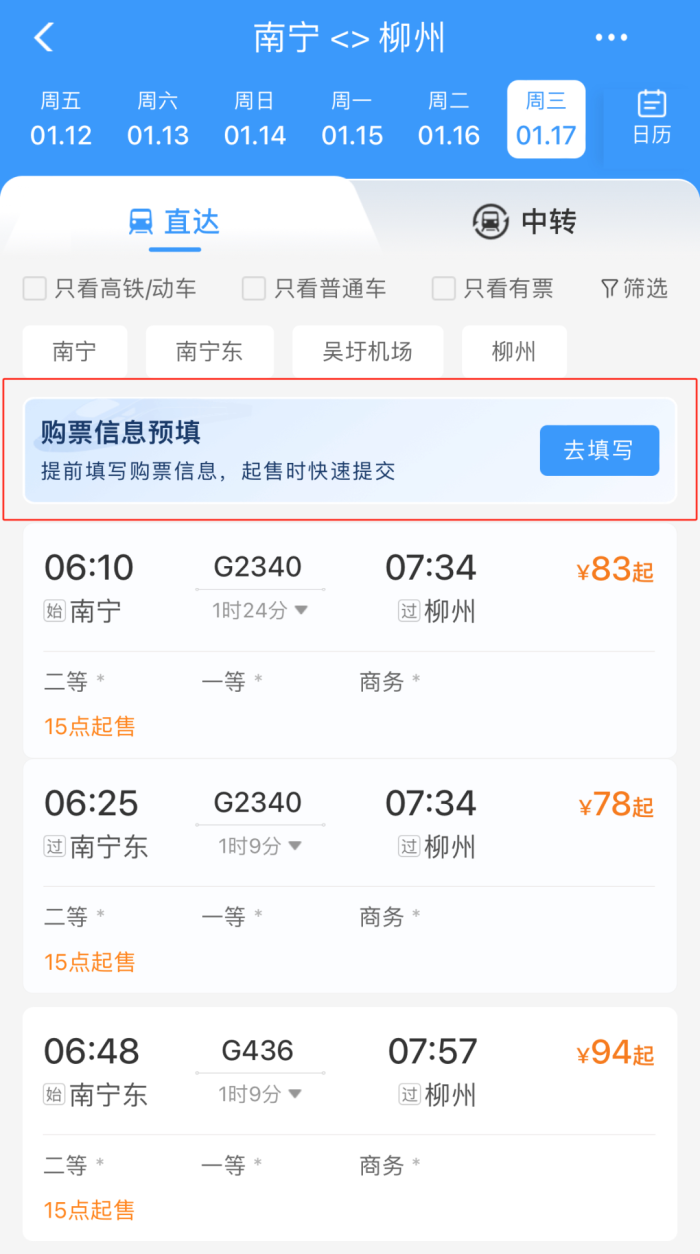Open the three-dot overflow menu
This screenshot has width=700, height=1254.
coord(611,38)
